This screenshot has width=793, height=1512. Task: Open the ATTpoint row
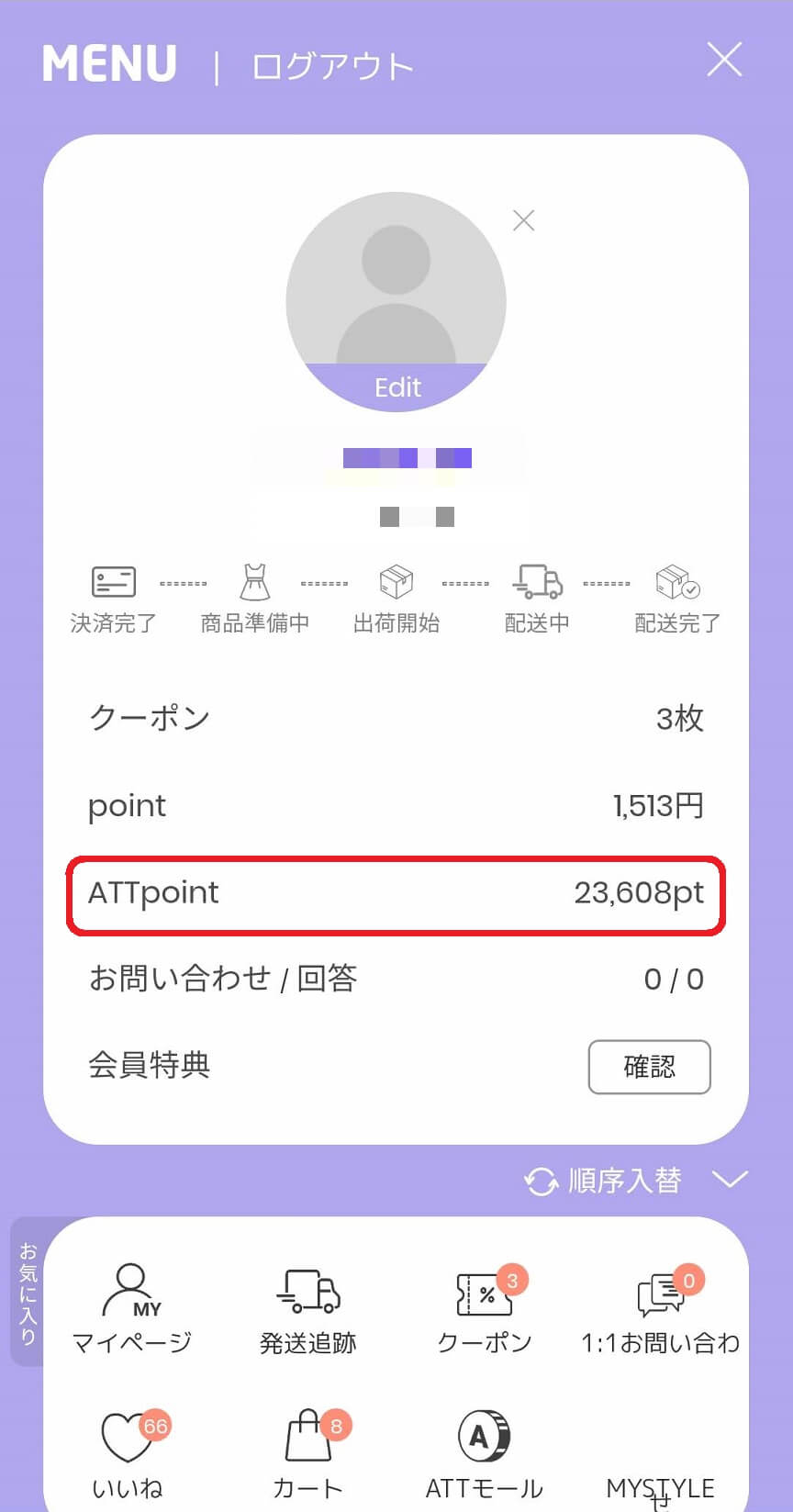tap(396, 893)
